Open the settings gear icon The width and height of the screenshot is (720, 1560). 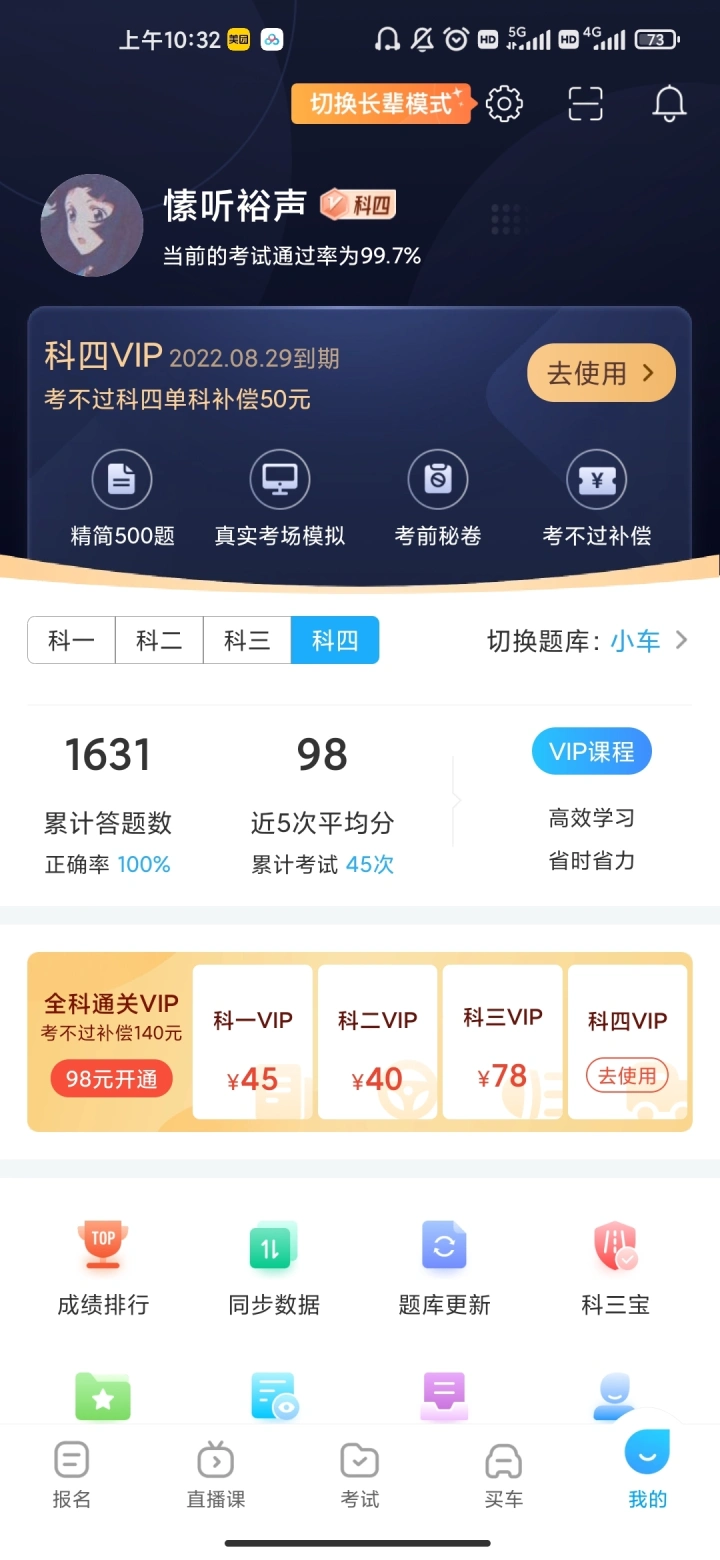click(x=504, y=103)
